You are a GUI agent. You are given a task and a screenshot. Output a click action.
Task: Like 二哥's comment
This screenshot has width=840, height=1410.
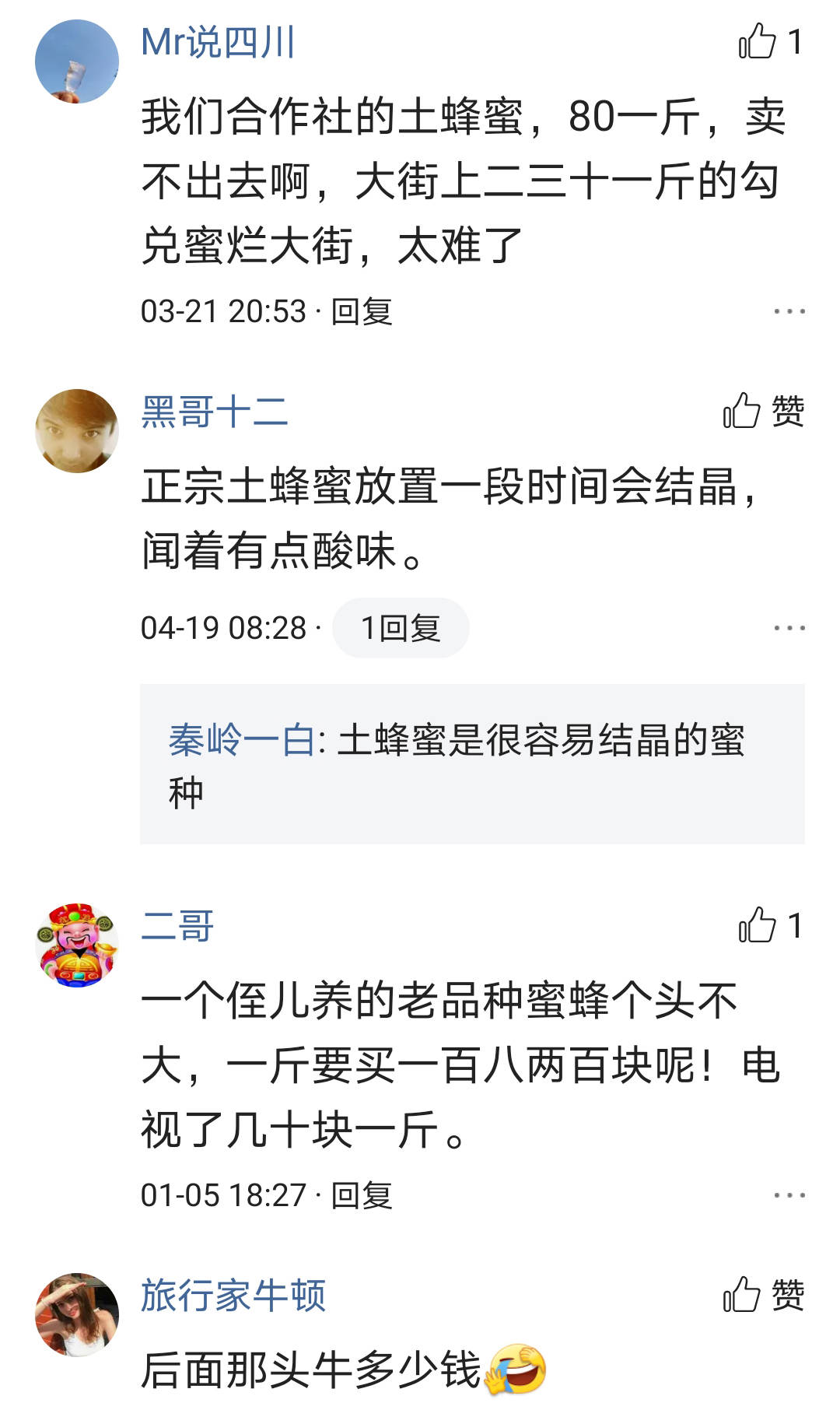[x=770, y=925]
